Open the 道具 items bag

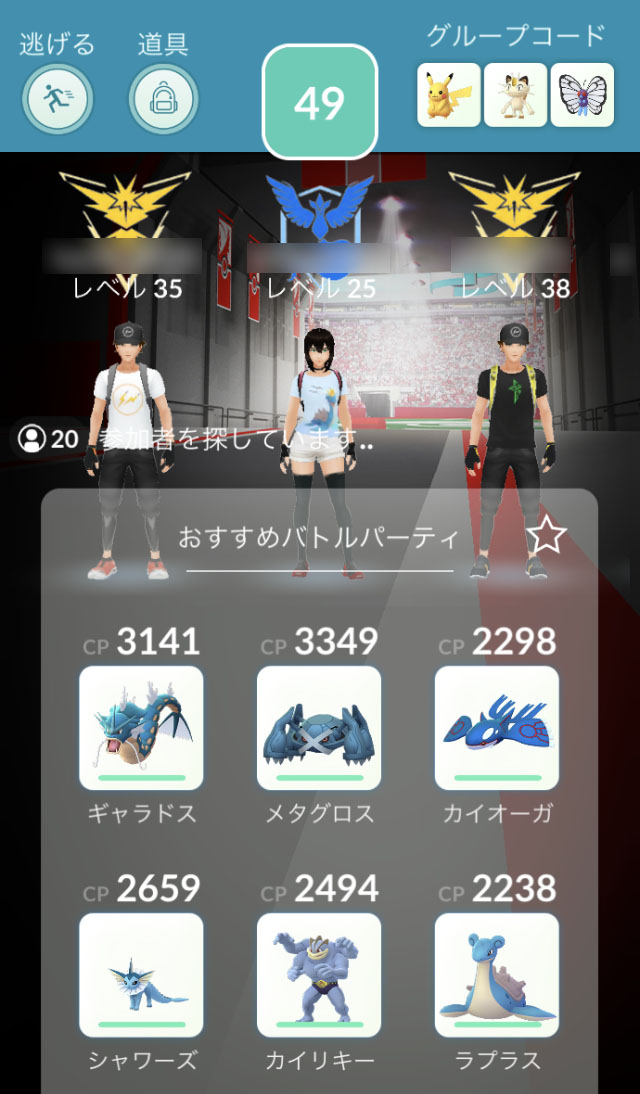(x=163, y=100)
